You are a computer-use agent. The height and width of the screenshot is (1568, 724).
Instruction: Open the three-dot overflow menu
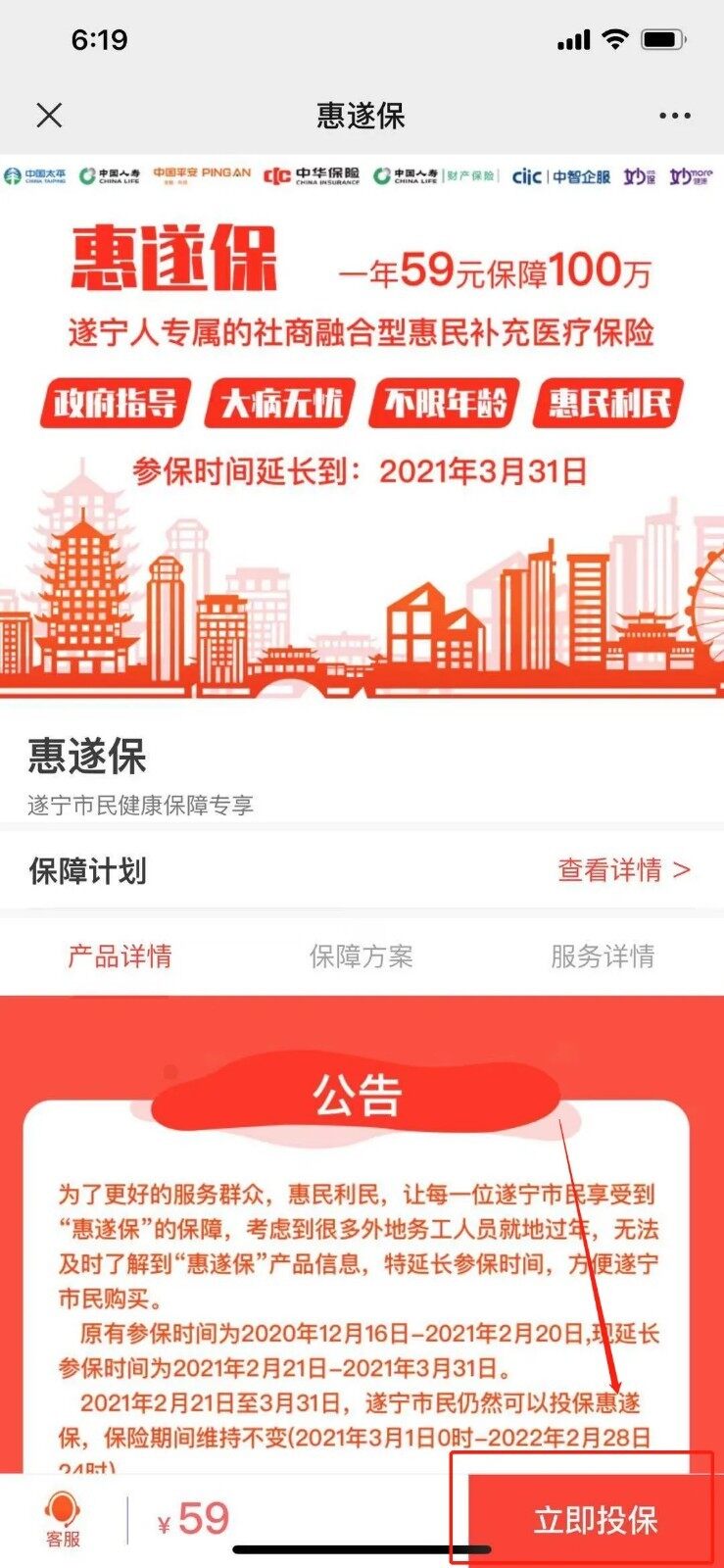click(674, 116)
